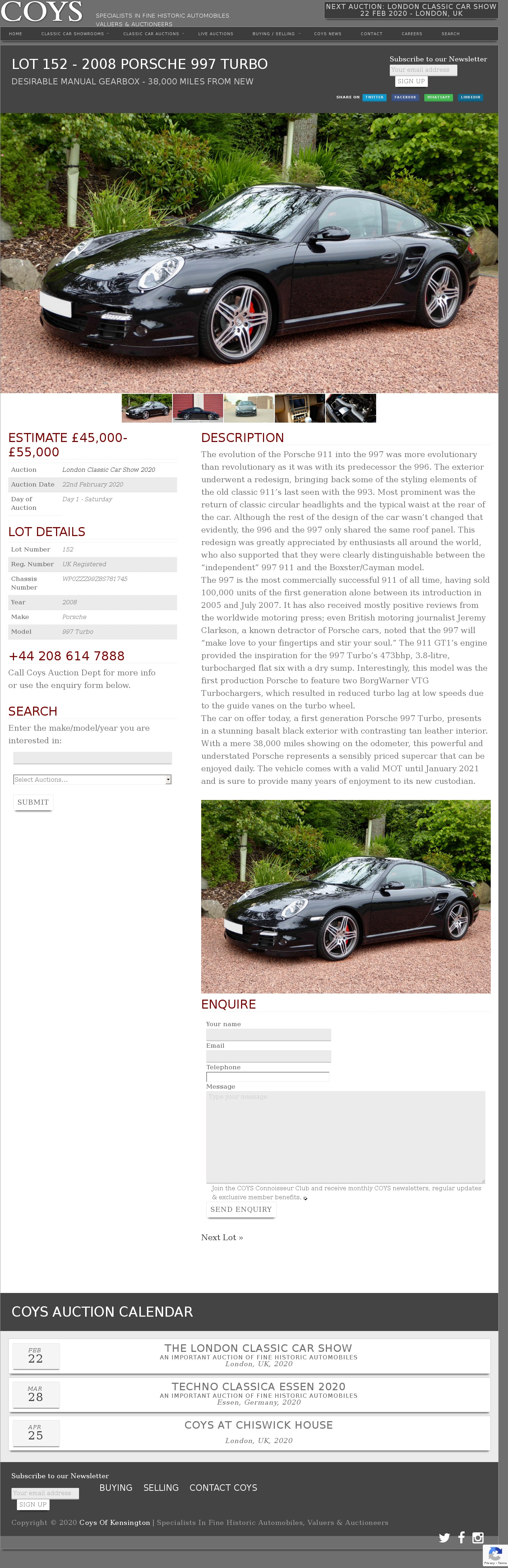Open Coys News page
The image size is (508, 1568).
[327, 34]
